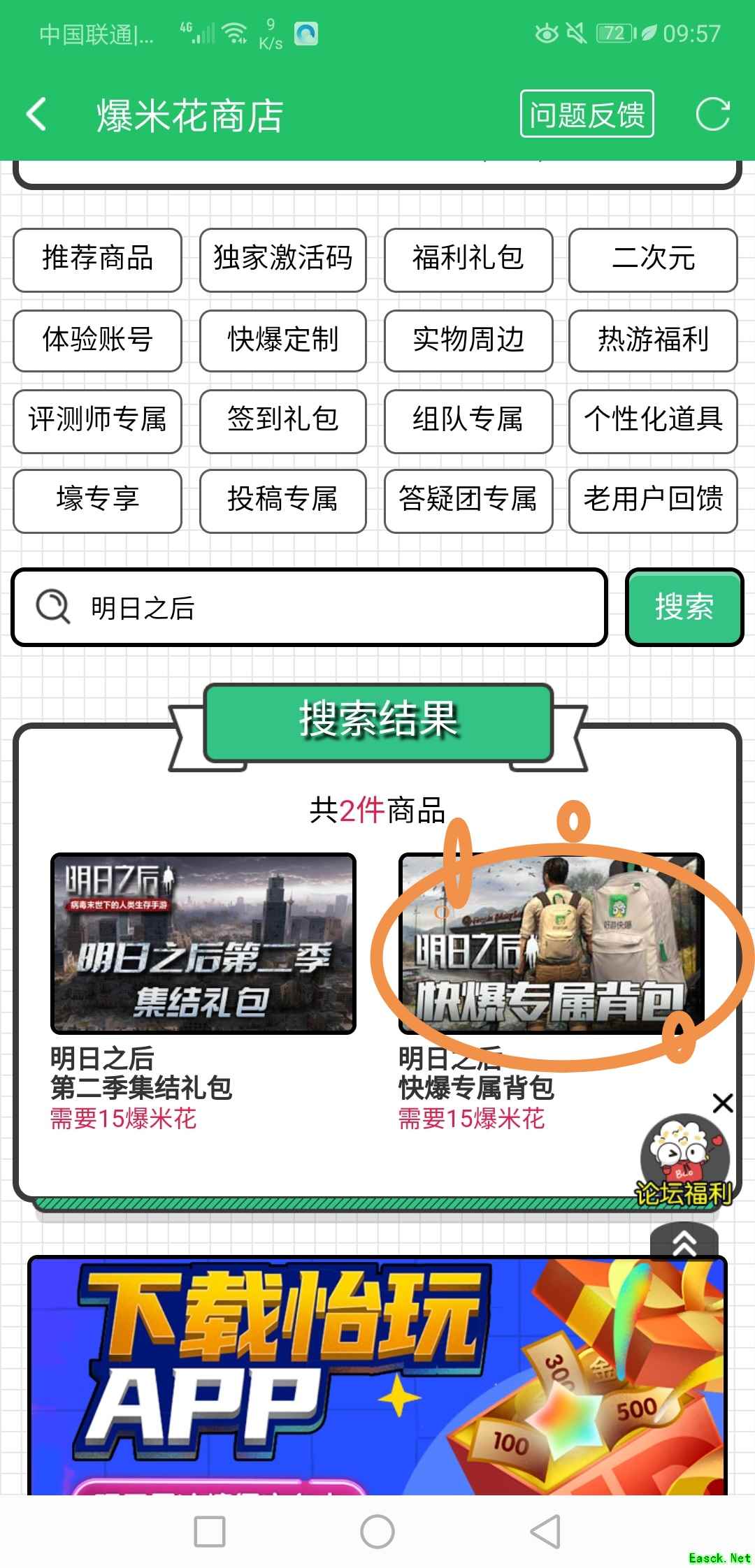Open 明日之后快爆专属背包 product
This screenshot has width=755, height=1568.
(x=551, y=943)
